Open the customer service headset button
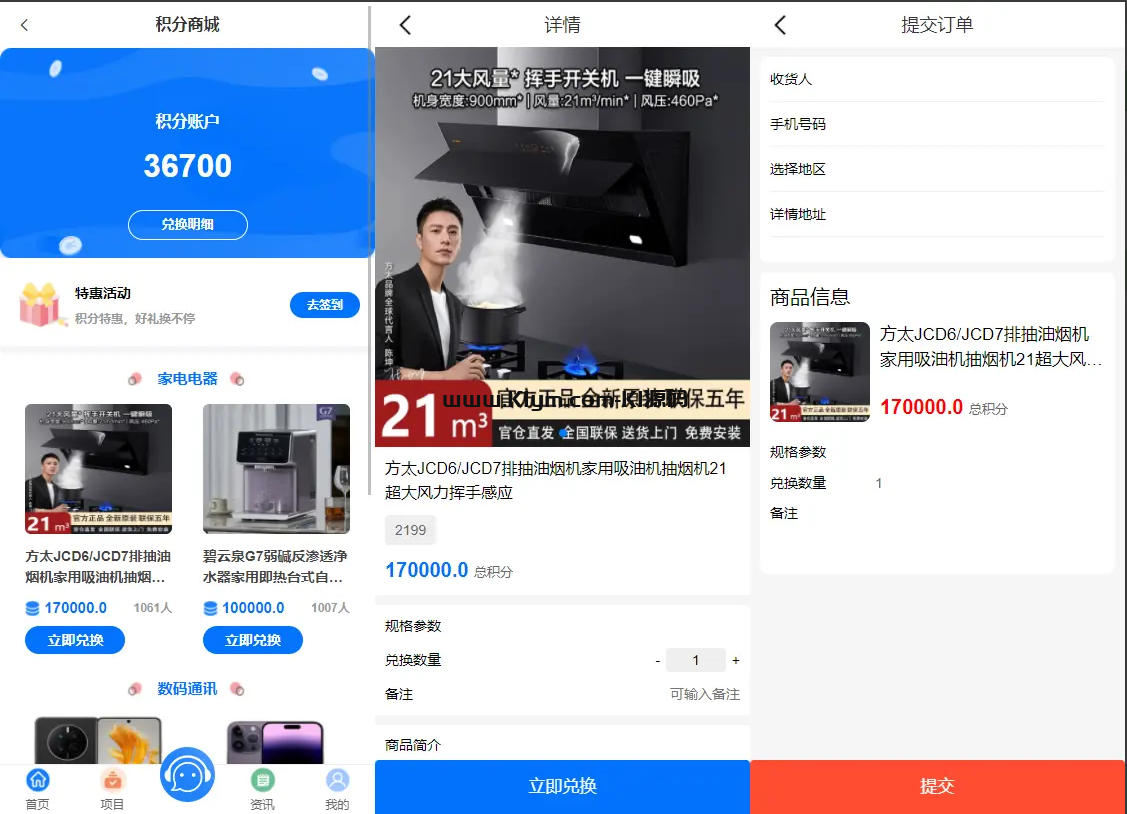1127x814 pixels. (x=187, y=775)
